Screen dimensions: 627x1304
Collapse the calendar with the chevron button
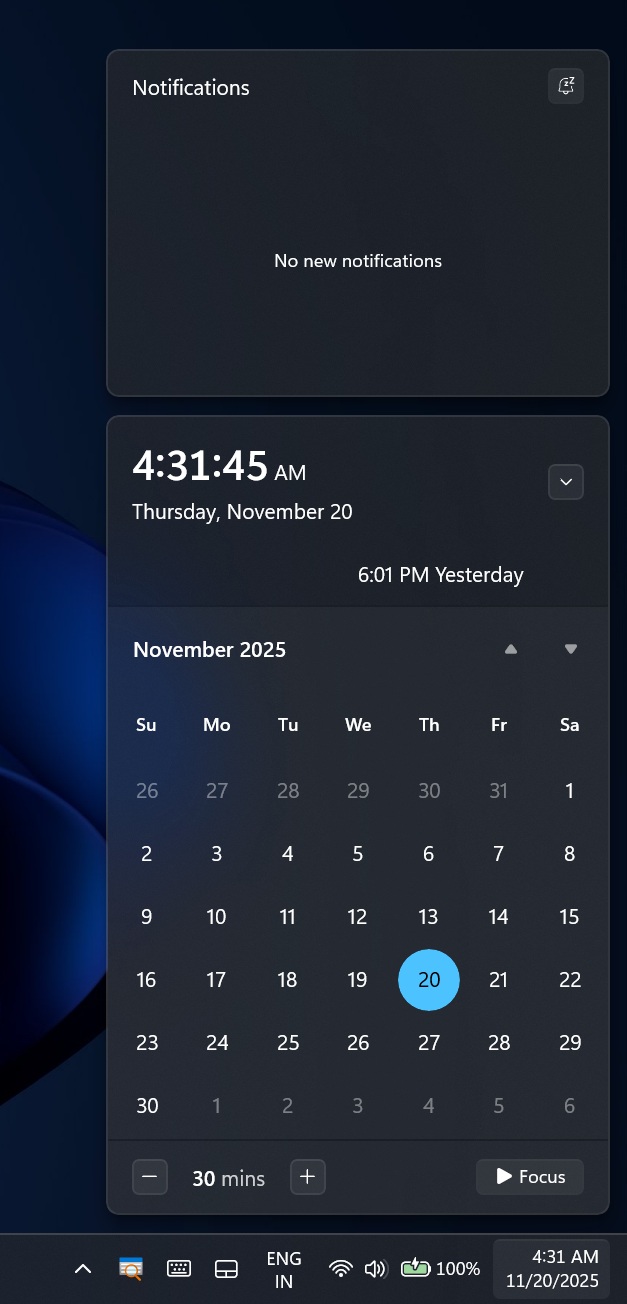pyautogui.click(x=566, y=482)
